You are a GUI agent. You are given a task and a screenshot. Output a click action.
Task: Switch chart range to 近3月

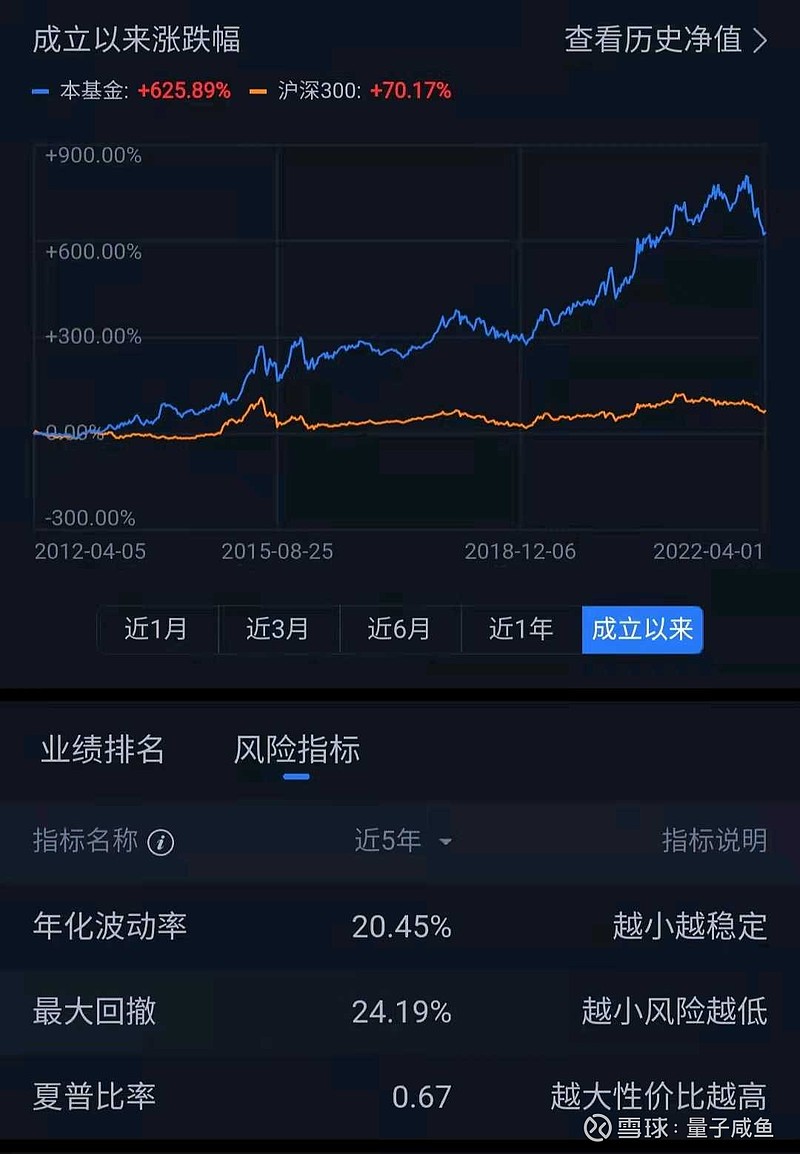click(278, 629)
